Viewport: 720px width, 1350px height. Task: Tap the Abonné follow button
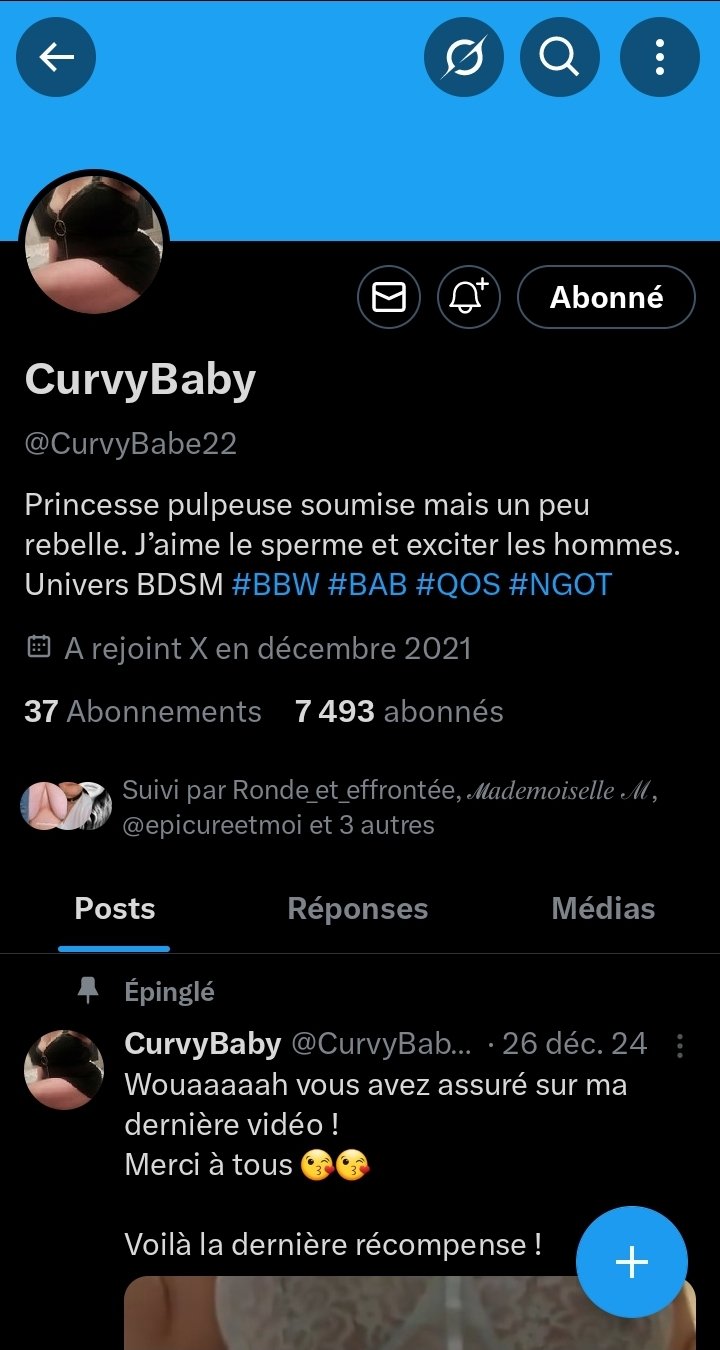click(606, 297)
